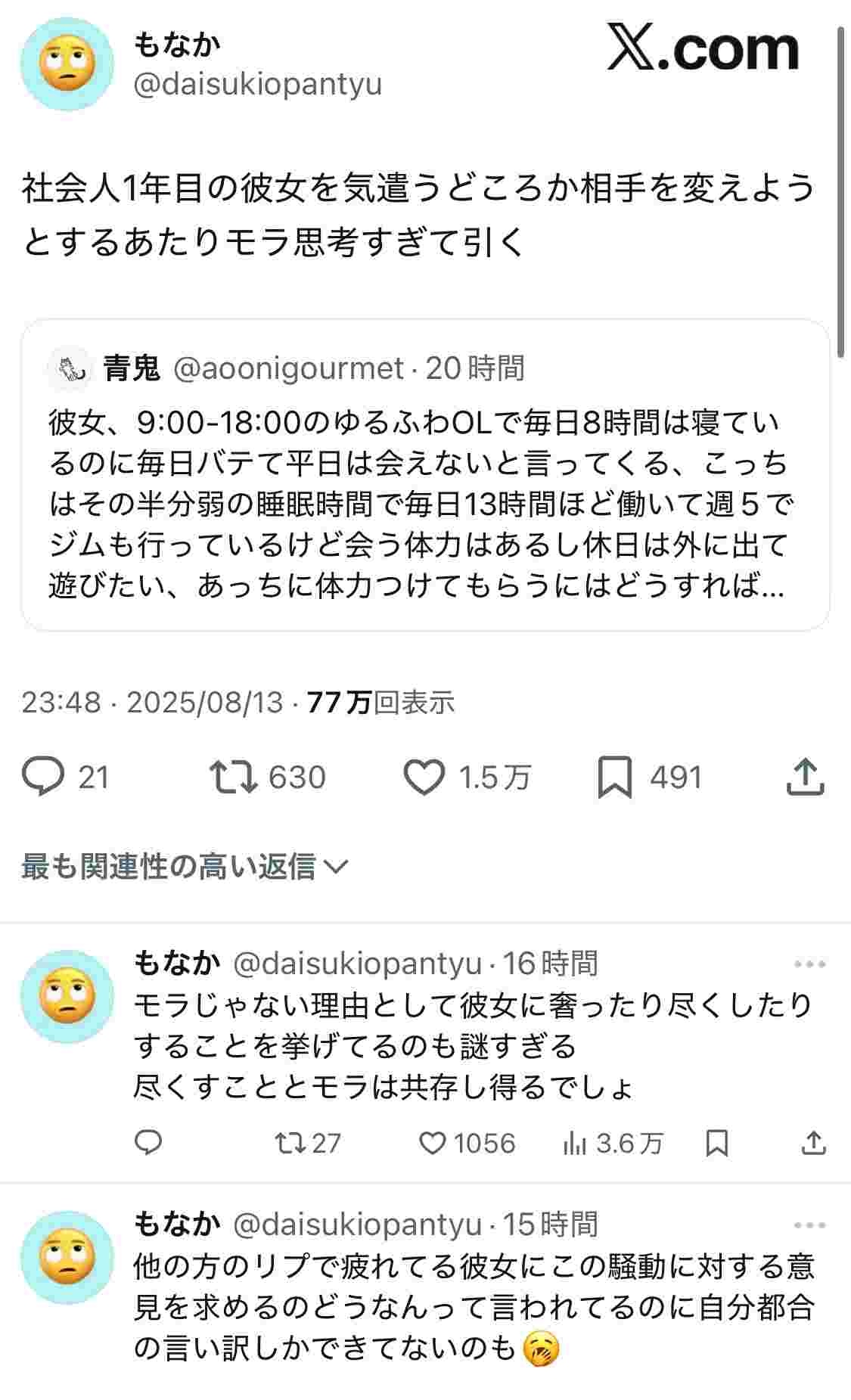View analytics showing 3.6万 on the reply

click(x=575, y=1143)
